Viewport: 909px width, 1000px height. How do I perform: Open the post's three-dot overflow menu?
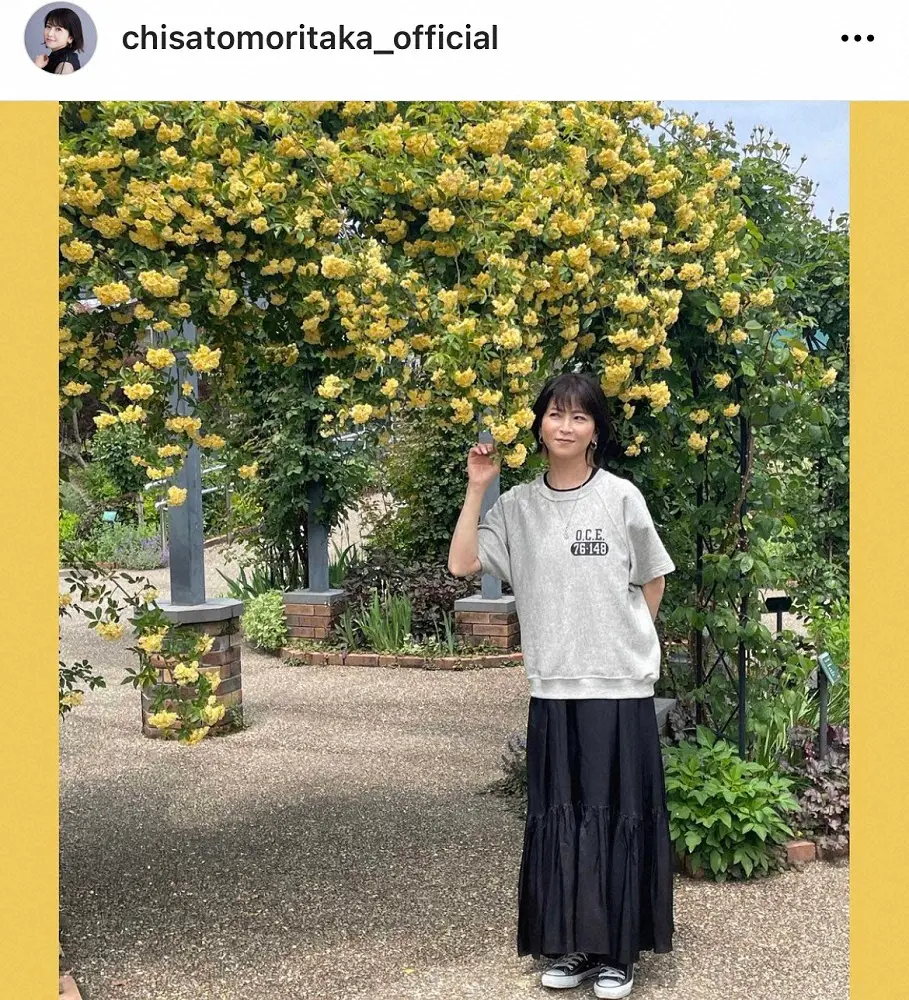857,39
